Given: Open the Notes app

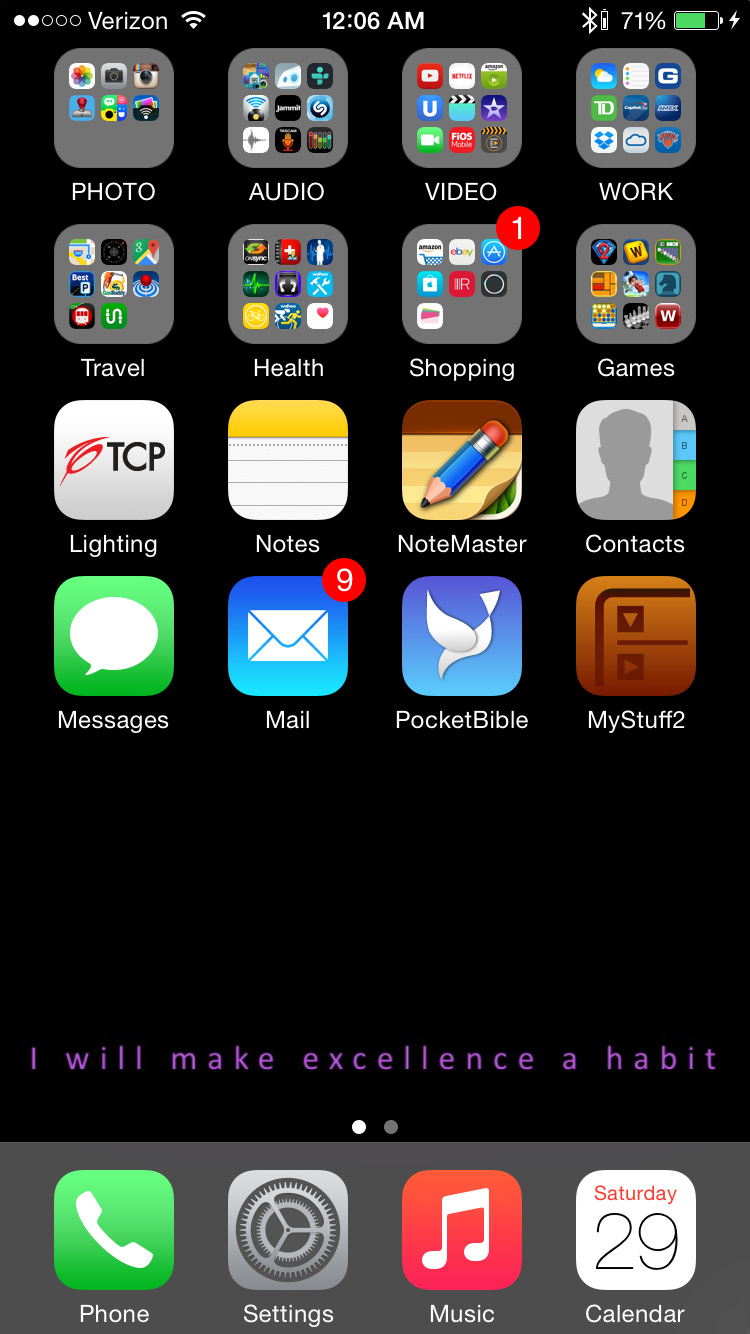Looking at the screenshot, I should [x=288, y=460].
